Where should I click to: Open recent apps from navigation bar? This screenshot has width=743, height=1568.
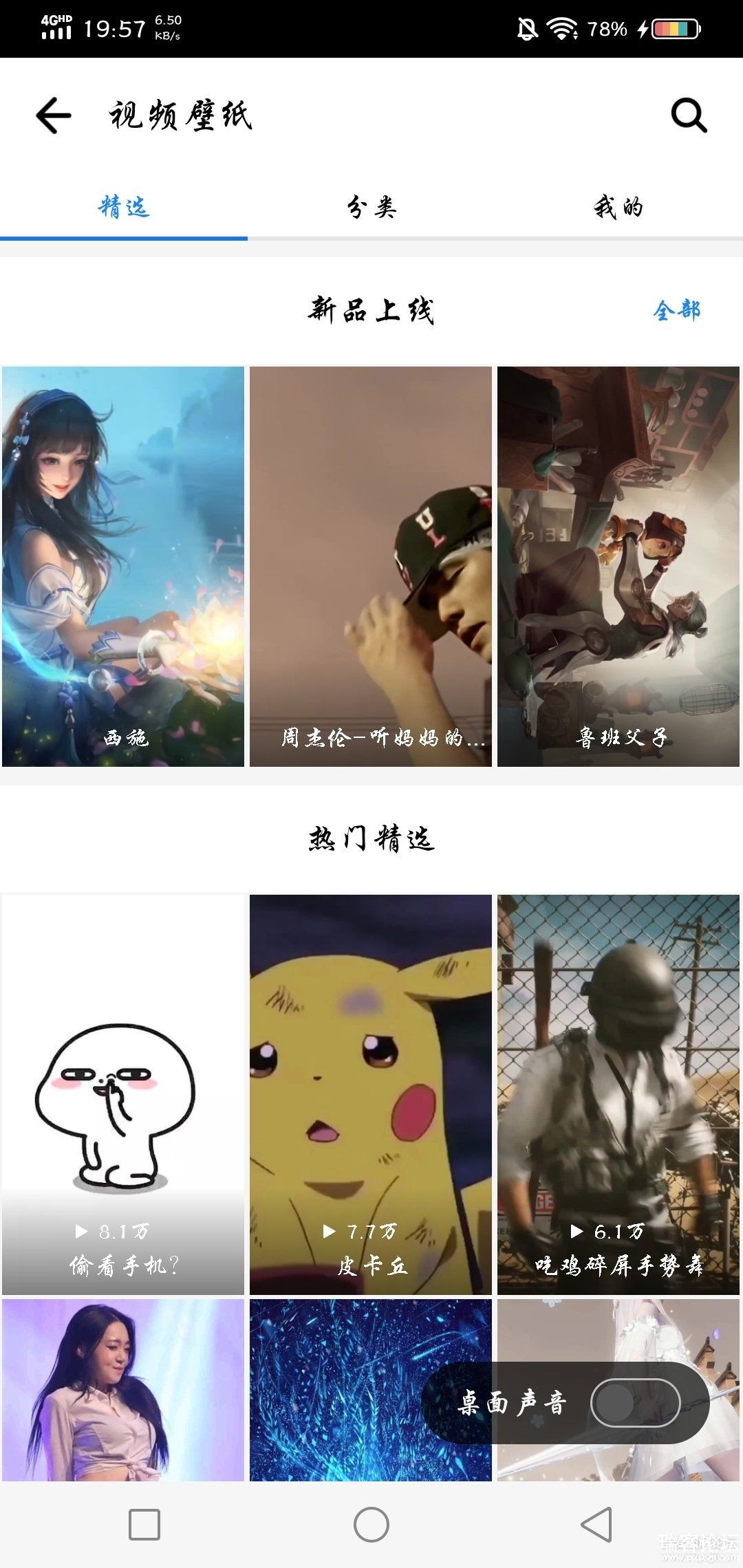(144, 1525)
